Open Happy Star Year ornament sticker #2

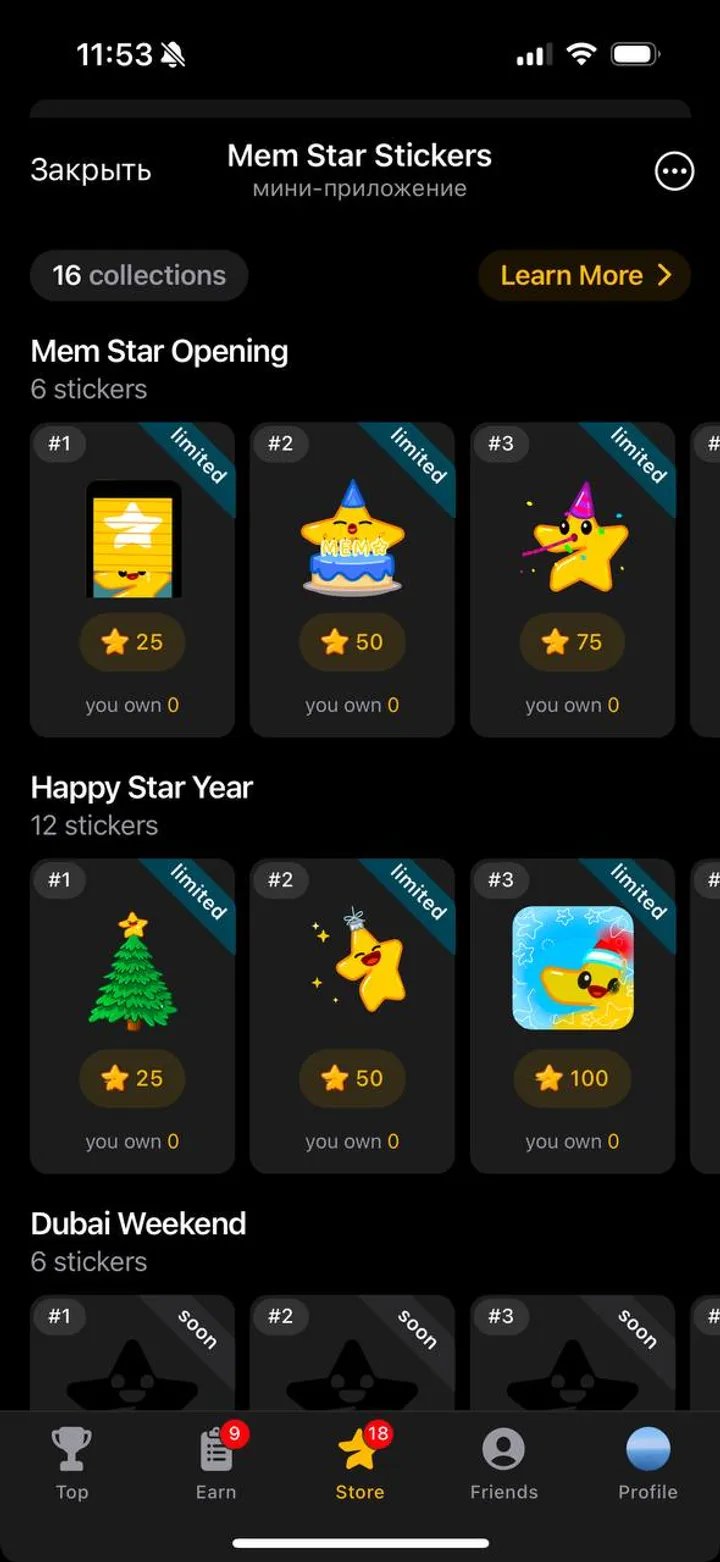click(x=352, y=972)
